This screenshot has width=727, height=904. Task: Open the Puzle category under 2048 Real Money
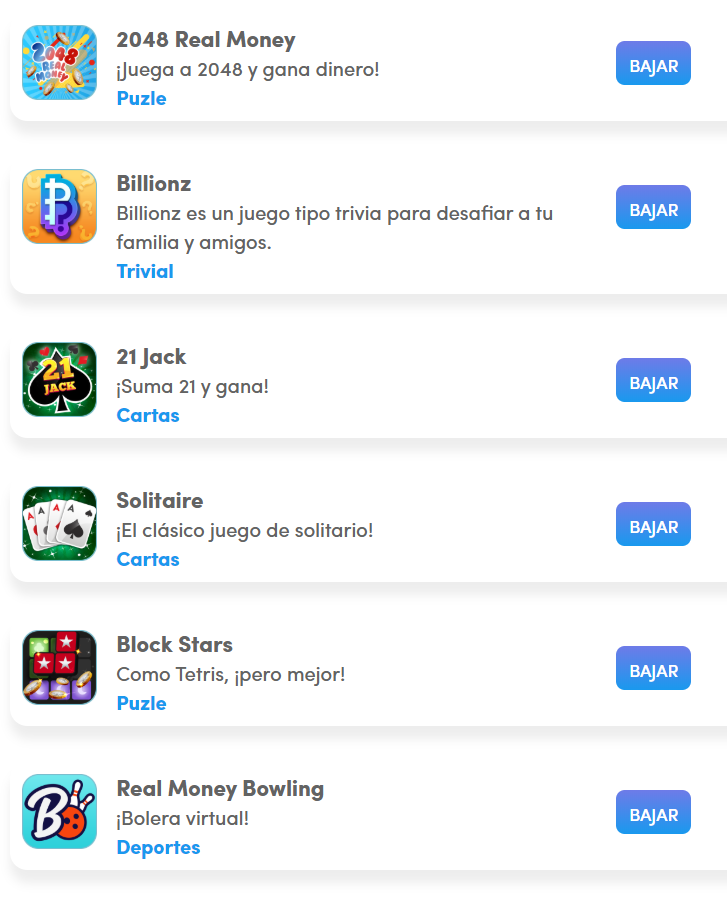point(141,98)
